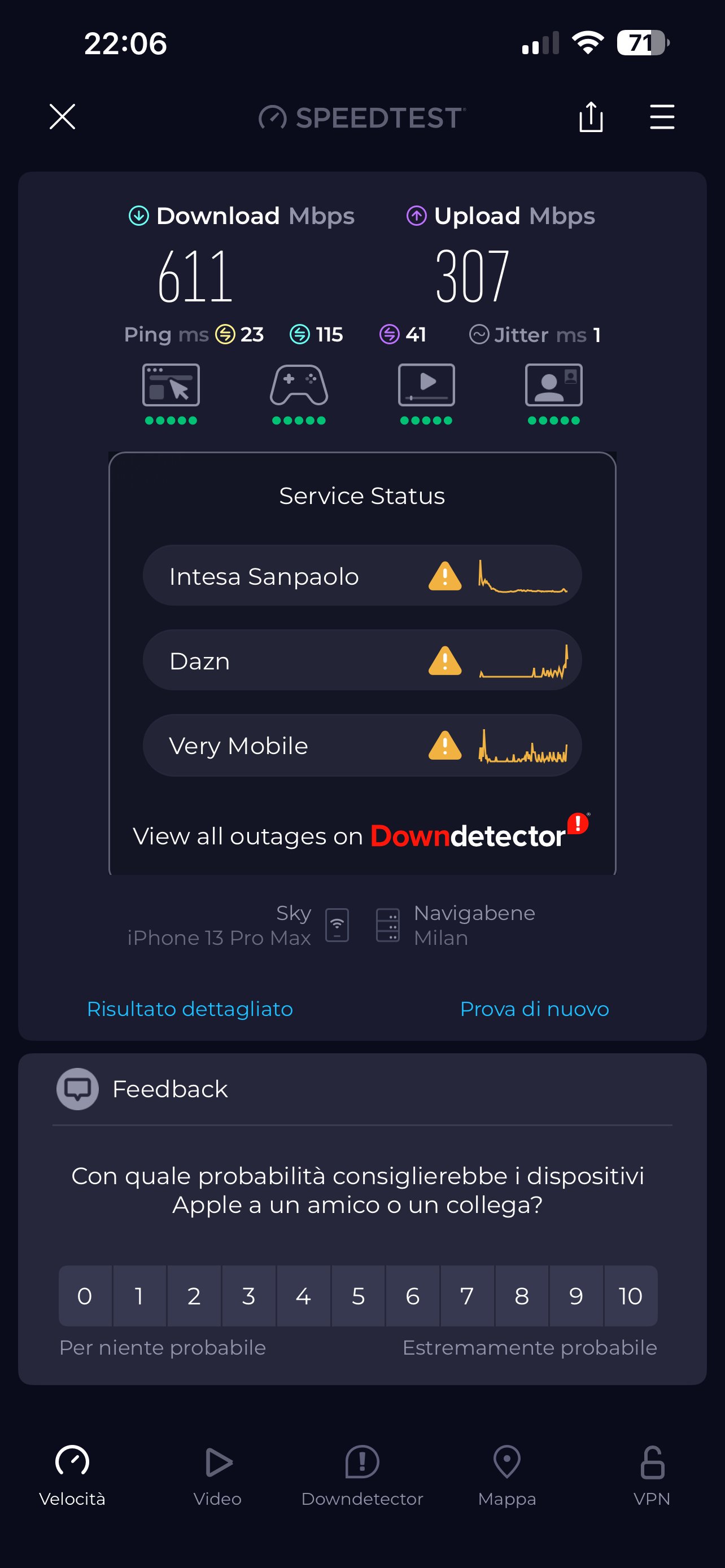Open Dazn service status
725x1568 pixels.
(362, 660)
